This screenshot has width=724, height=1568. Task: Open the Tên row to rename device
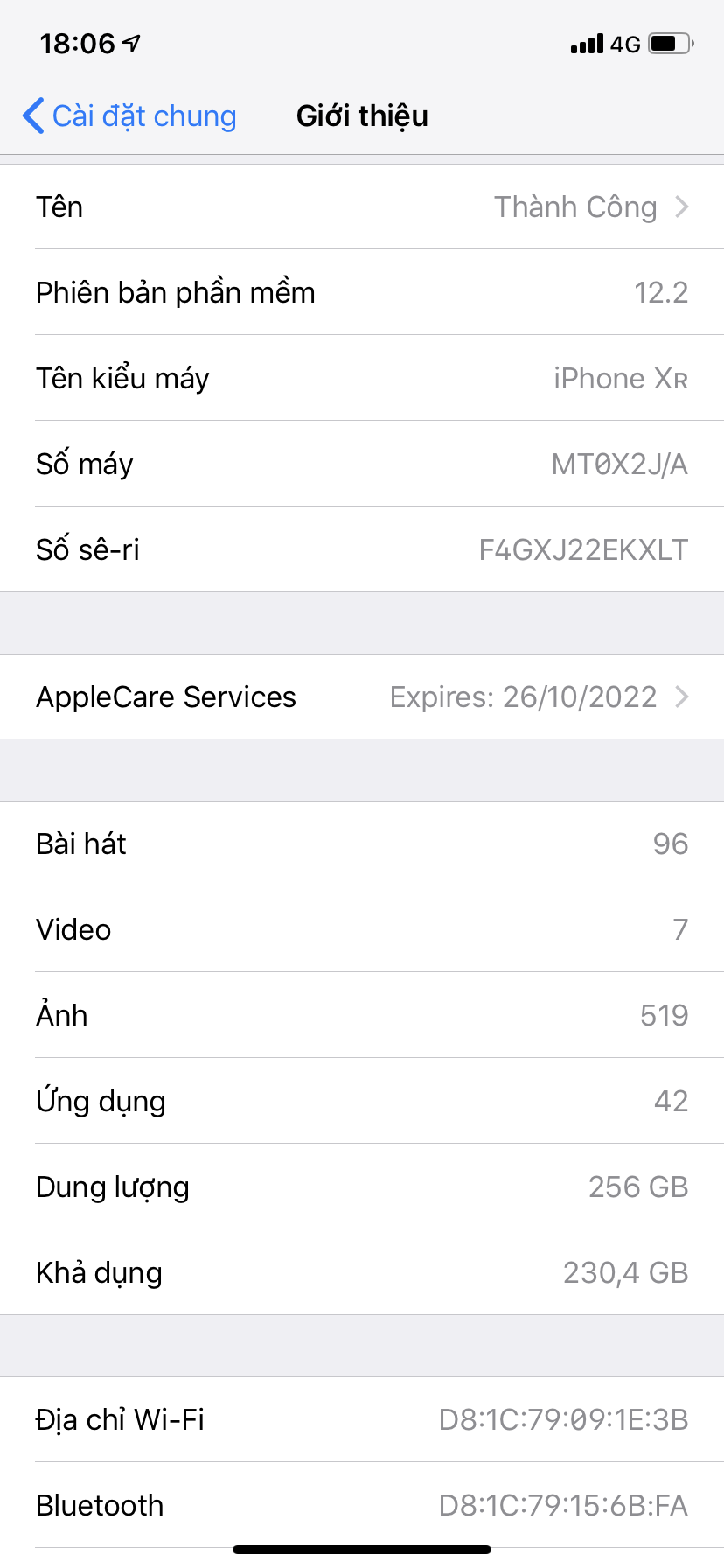click(x=362, y=206)
